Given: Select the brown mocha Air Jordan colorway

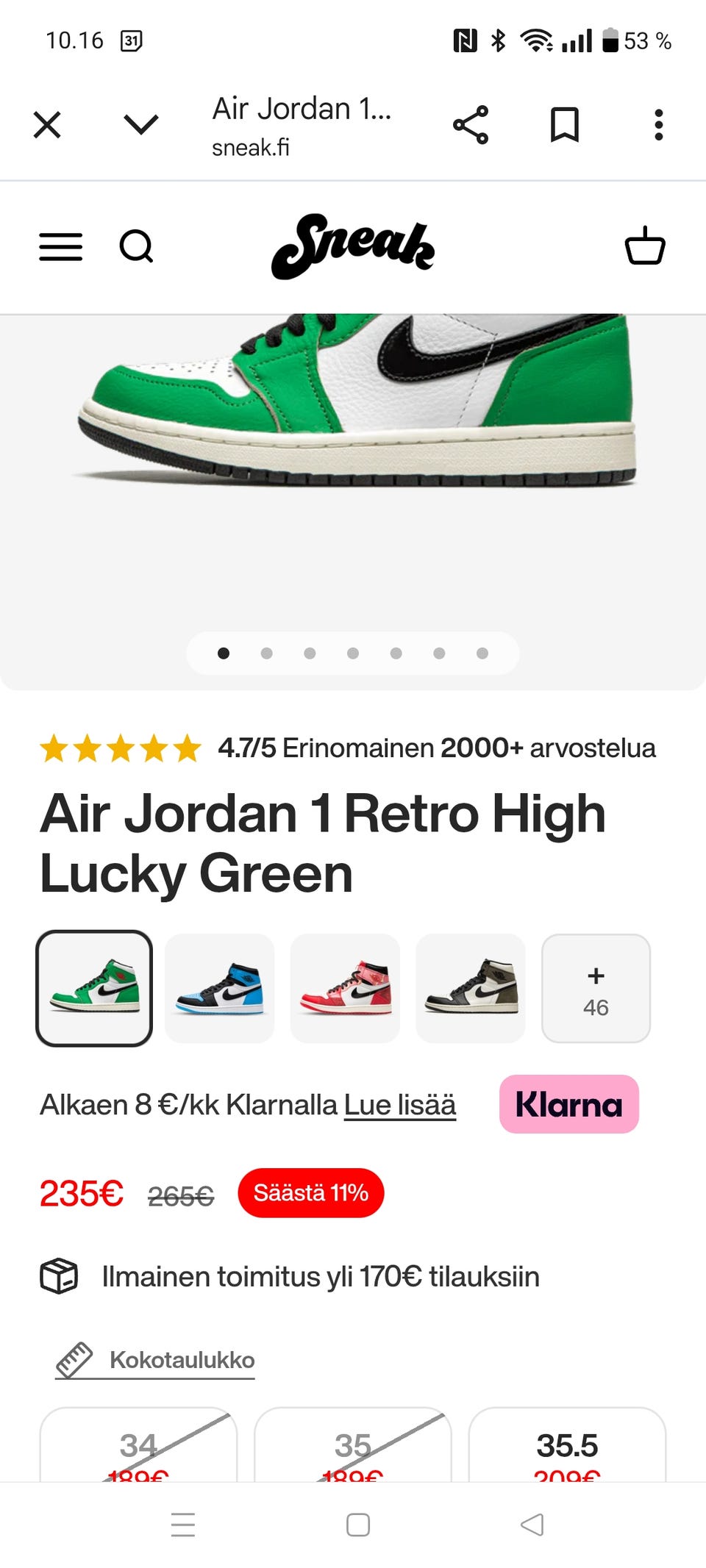Looking at the screenshot, I should [x=471, y=988].
